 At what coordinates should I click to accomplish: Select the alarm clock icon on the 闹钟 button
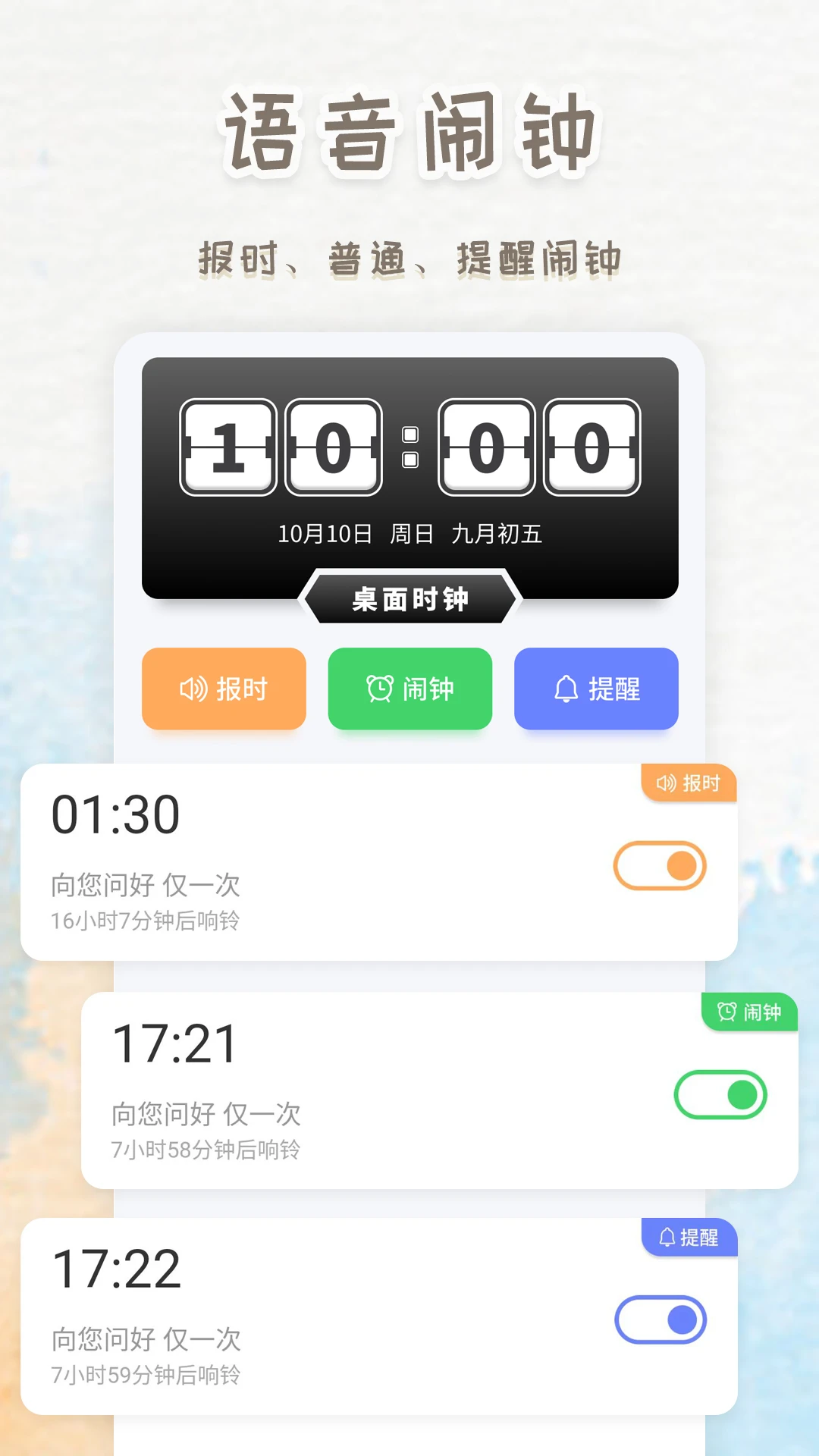click(378, 689)
